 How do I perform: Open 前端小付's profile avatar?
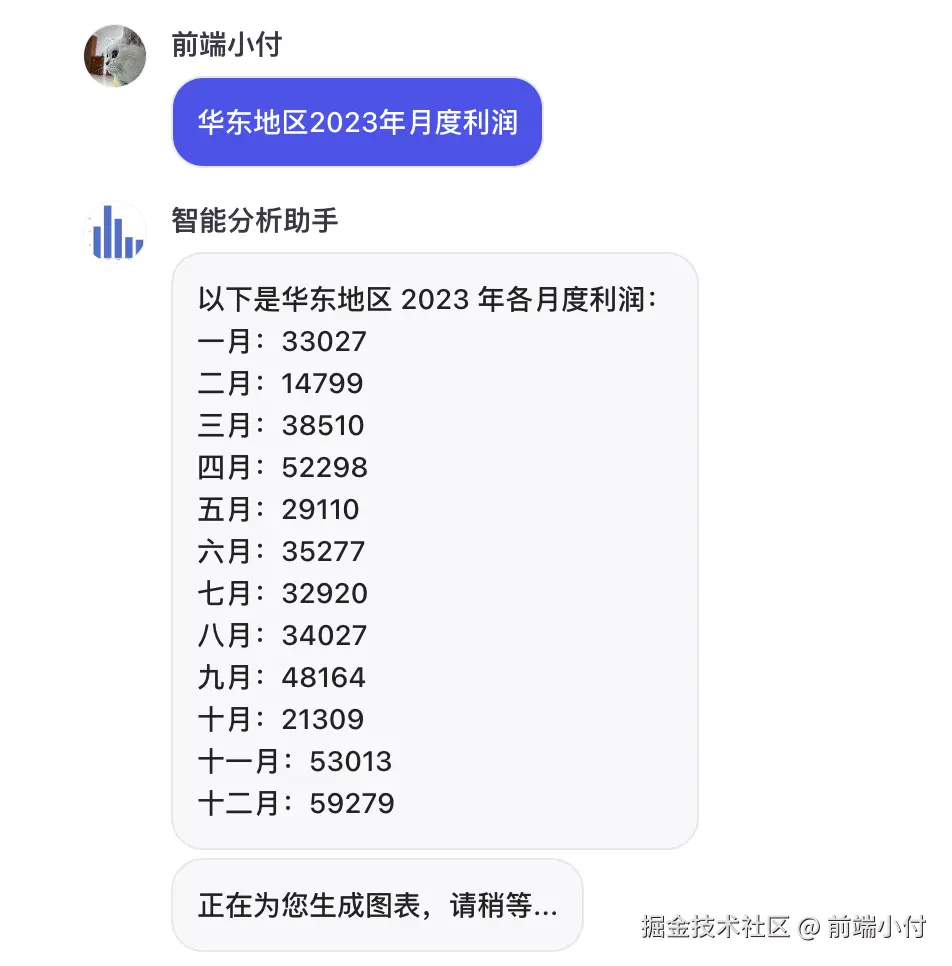click(x=115, y=56)
